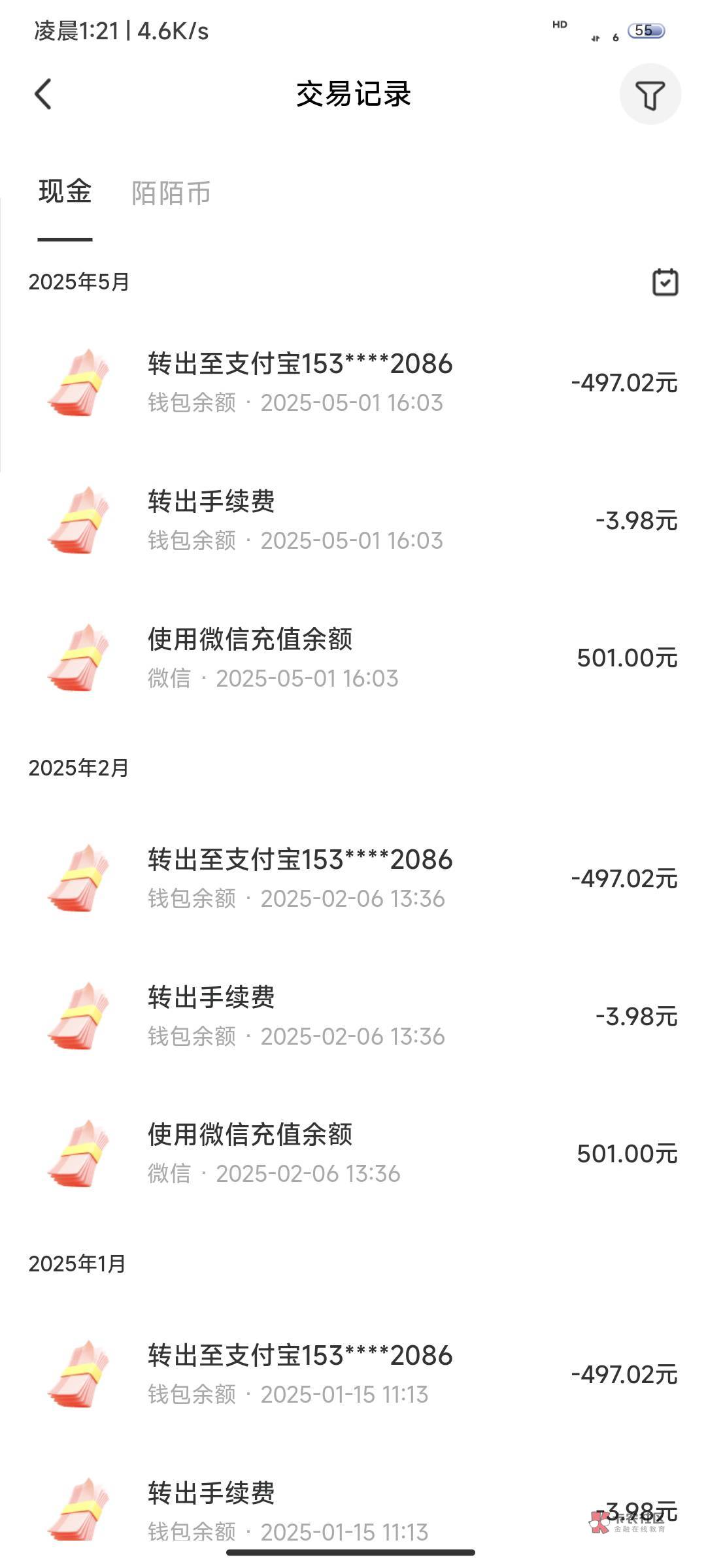View the 2025-02-06 转出手续费 record

[x=353, y=1016]
